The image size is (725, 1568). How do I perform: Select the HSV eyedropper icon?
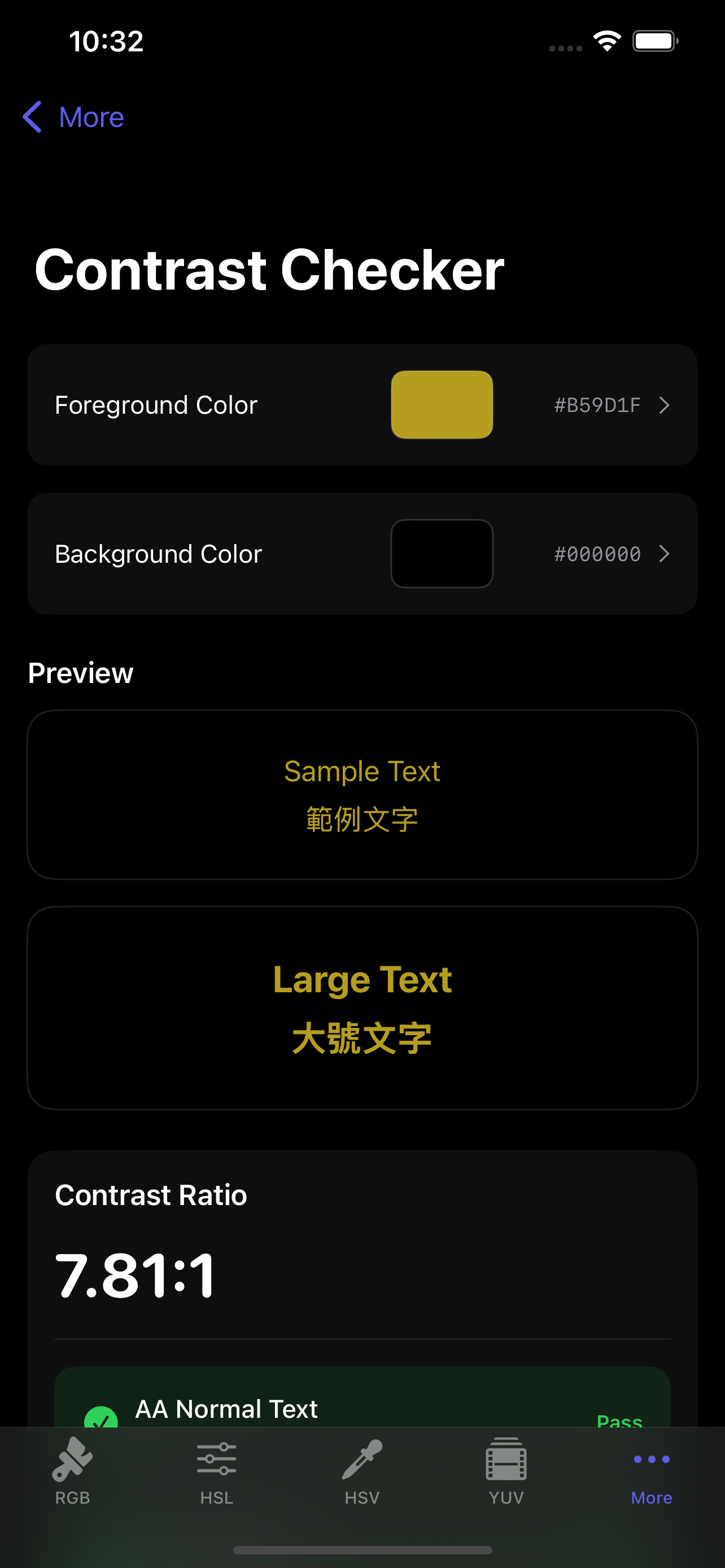361,1458
